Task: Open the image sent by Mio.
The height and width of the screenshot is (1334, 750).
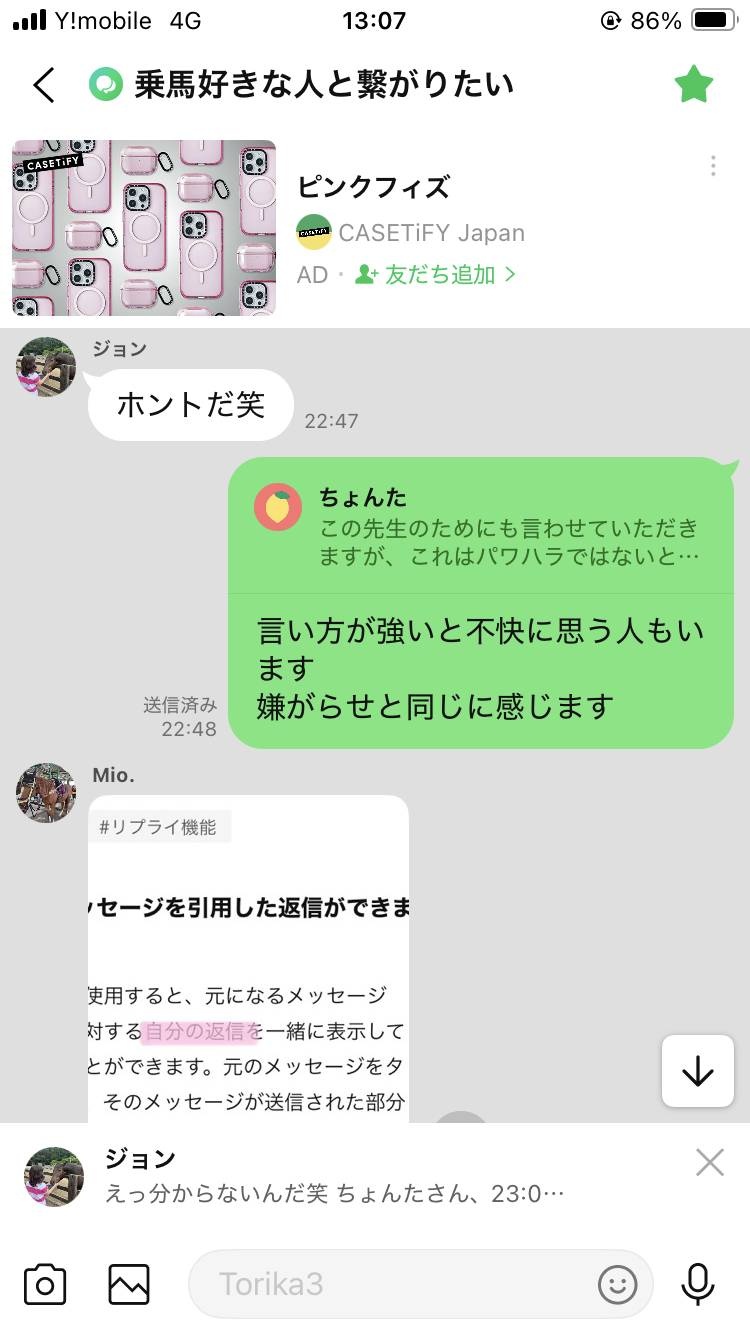Action: coord(248,958)
